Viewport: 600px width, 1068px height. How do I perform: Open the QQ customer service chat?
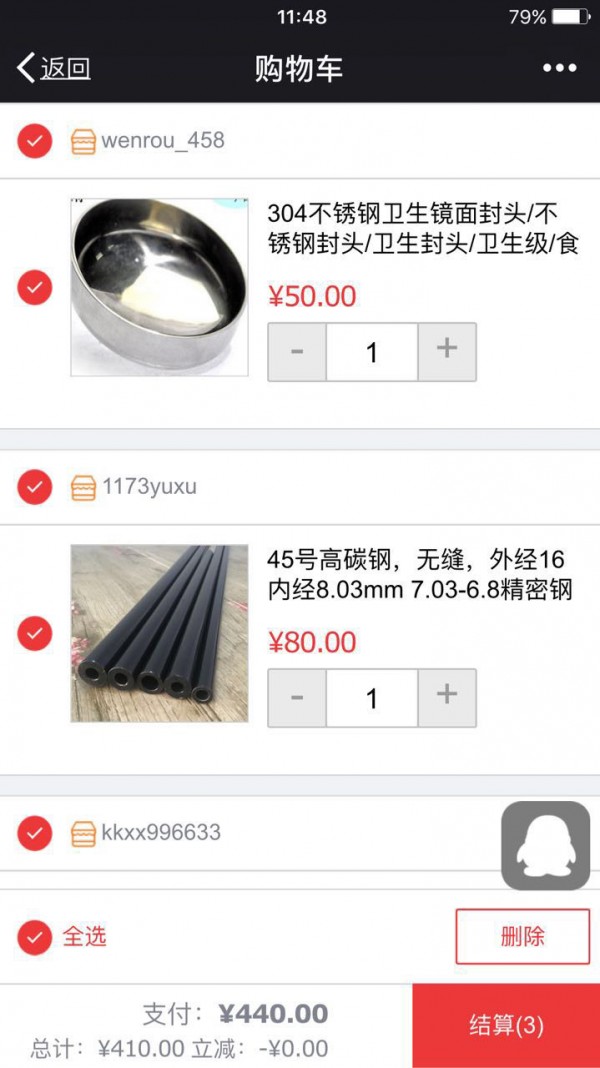545,845
